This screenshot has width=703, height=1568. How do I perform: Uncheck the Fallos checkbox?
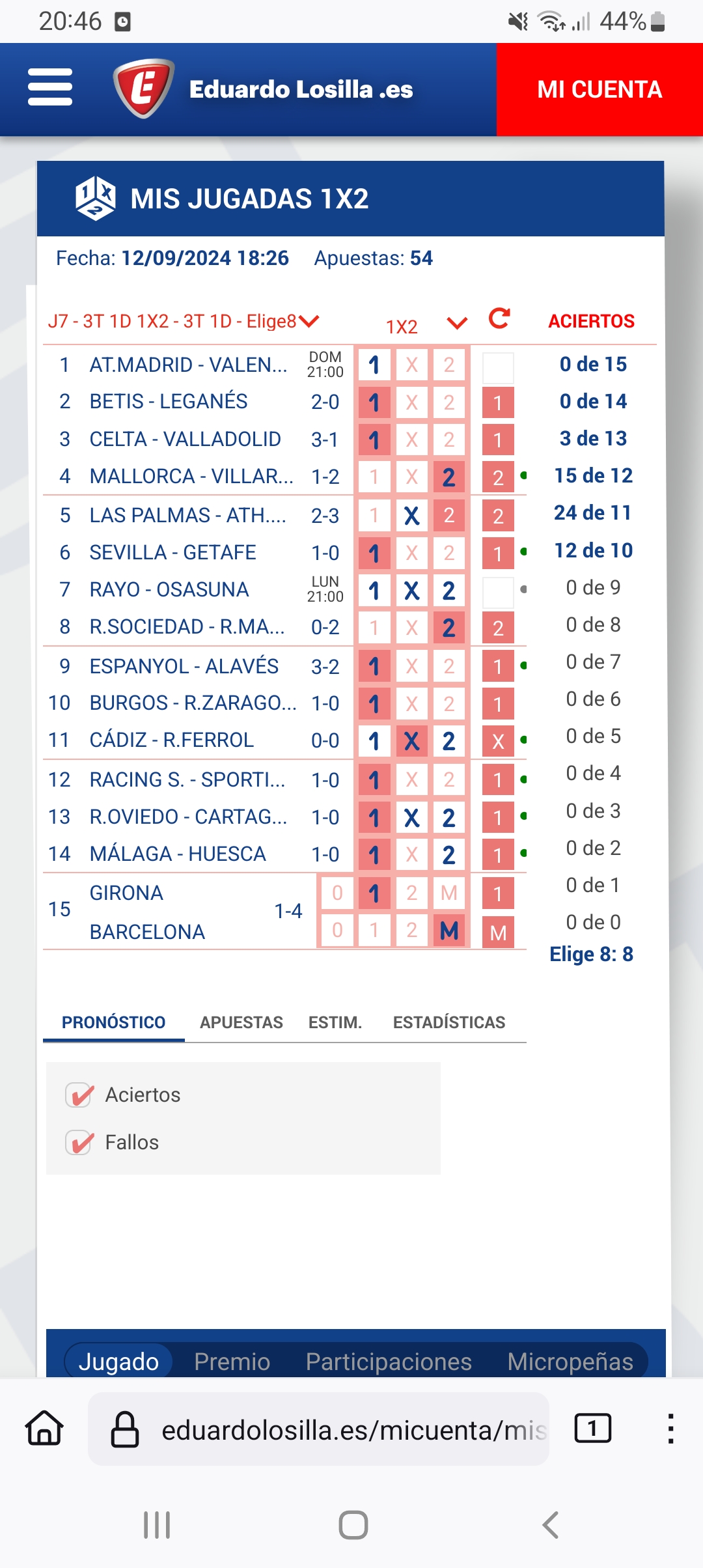(80, 1143)
